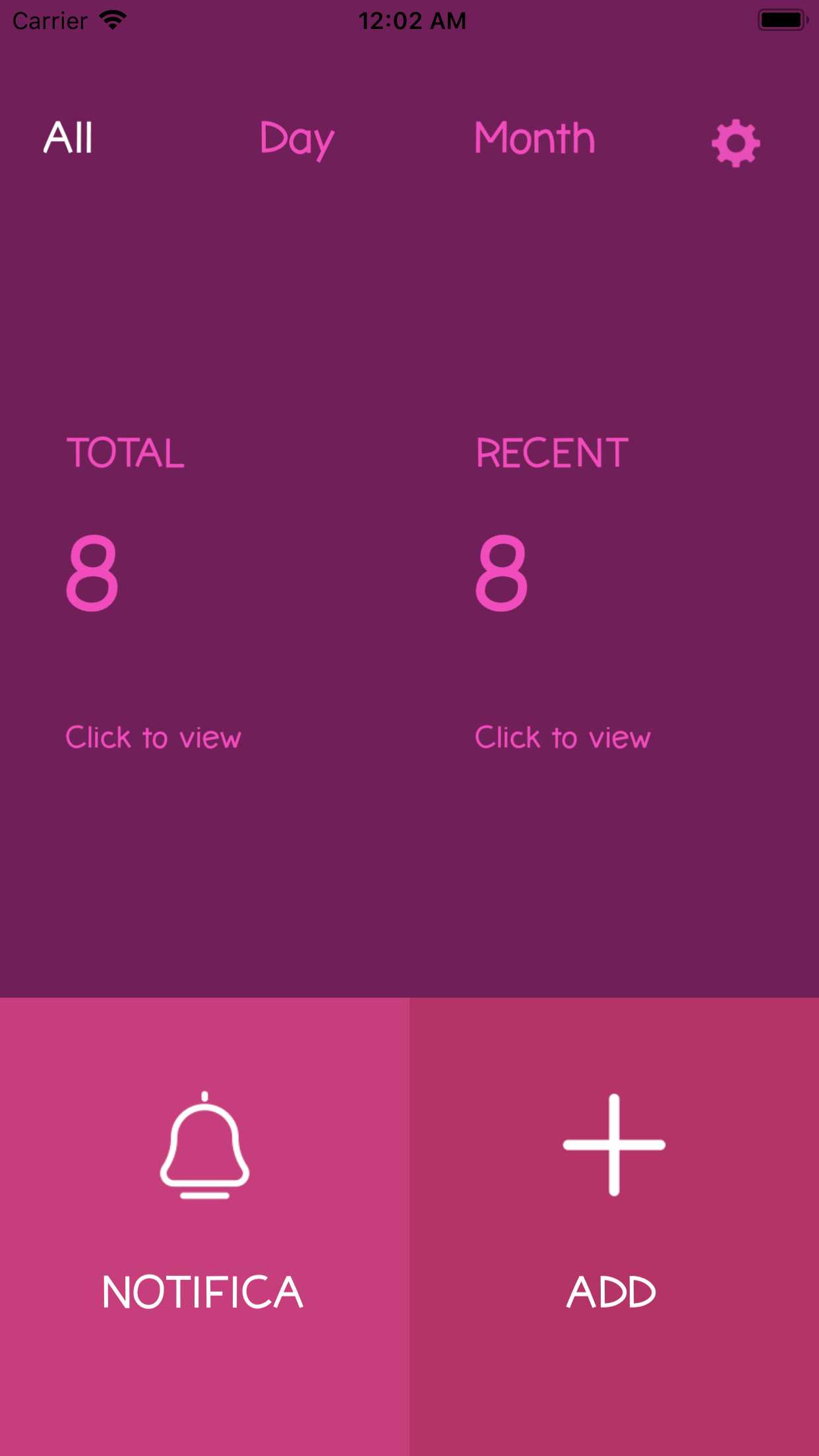Tap Click to view under TOTAL

point(153,737)
